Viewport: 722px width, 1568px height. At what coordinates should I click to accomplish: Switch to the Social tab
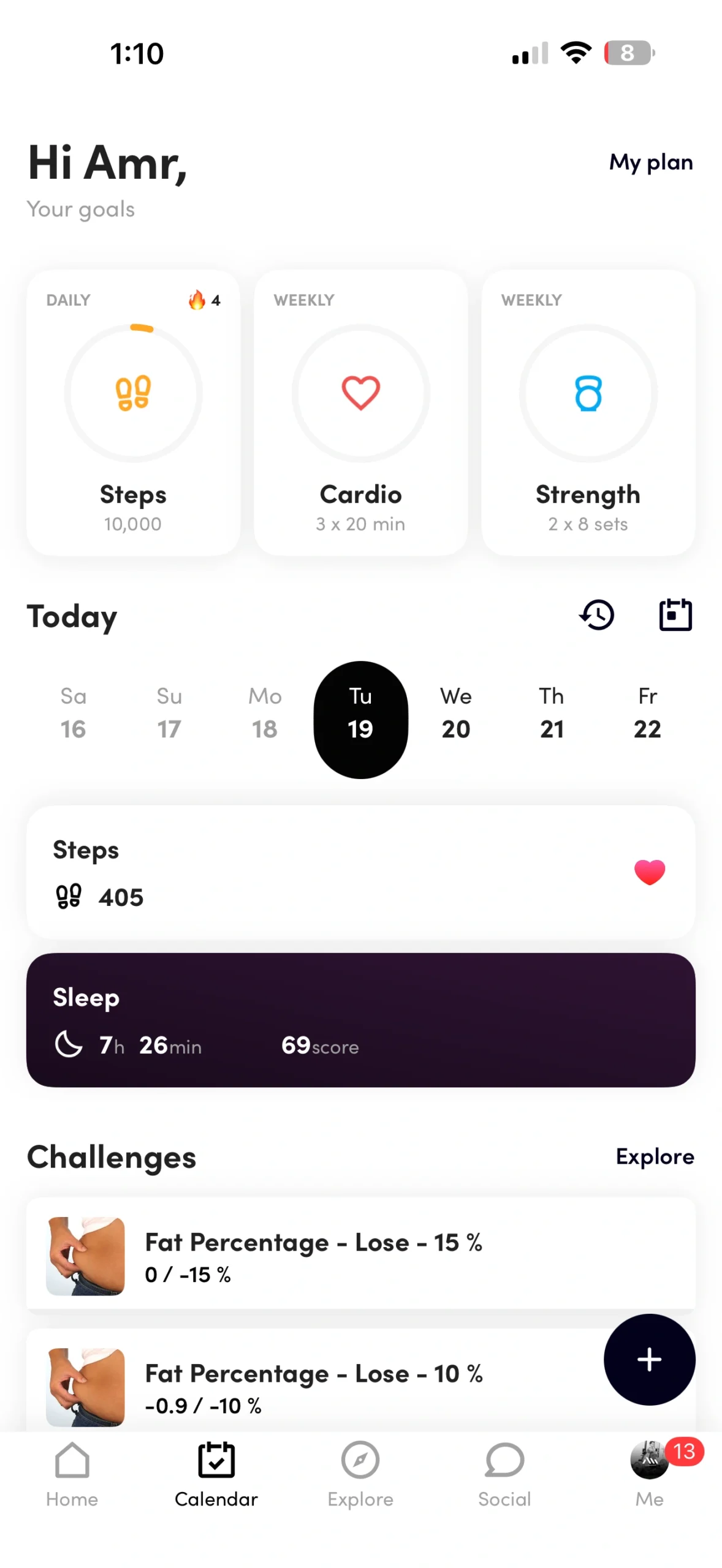tap(504, 1474)
